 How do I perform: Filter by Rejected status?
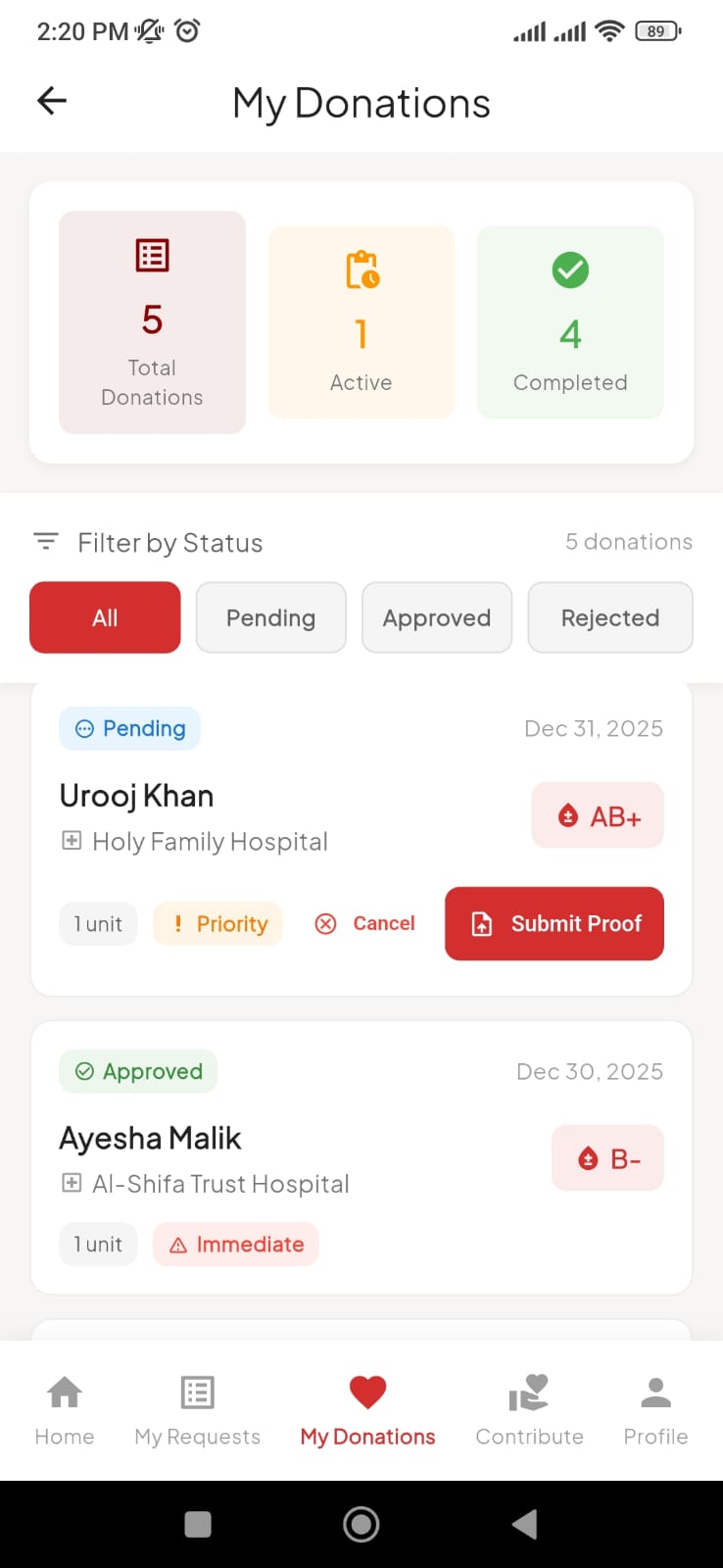click(x=609, y=617)
